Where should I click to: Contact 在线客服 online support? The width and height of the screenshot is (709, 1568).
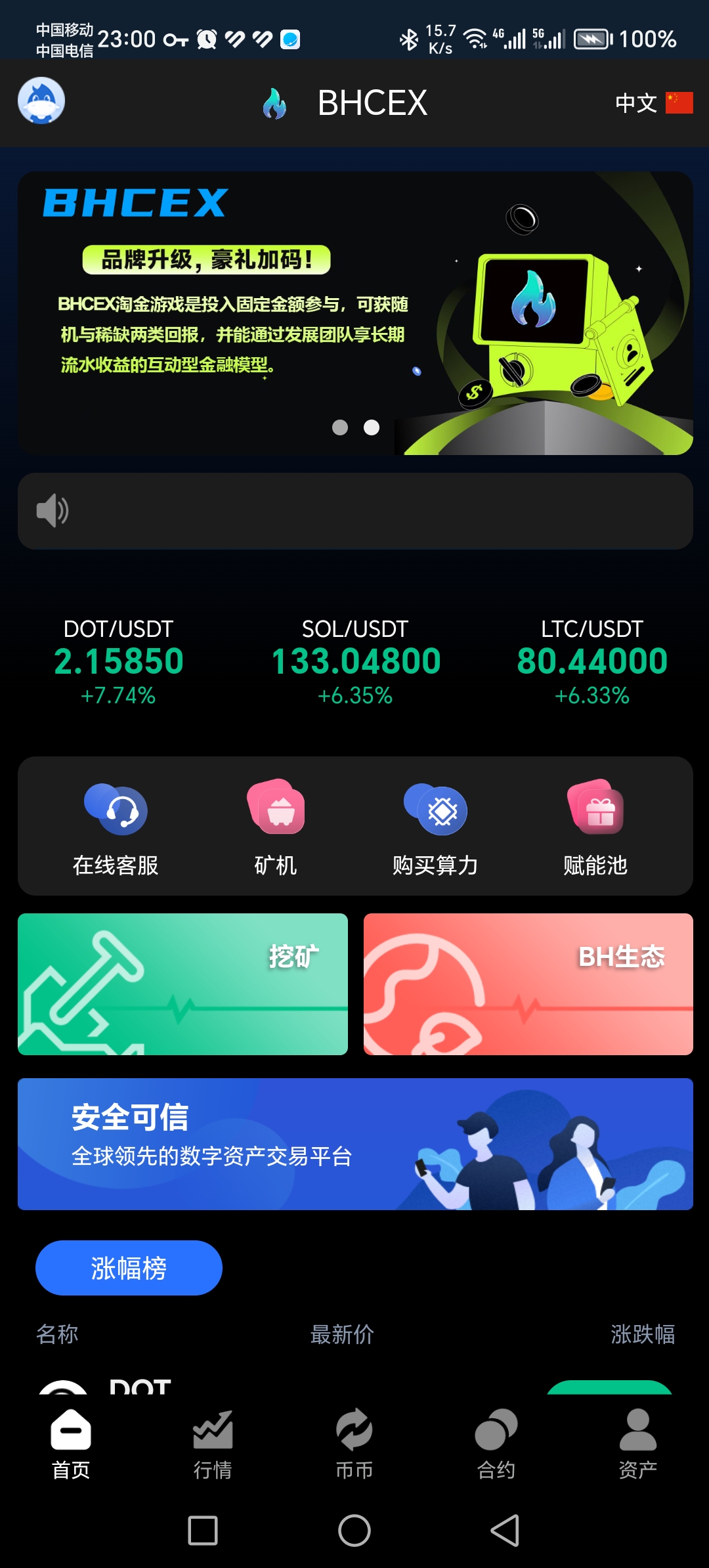[116, 827]
